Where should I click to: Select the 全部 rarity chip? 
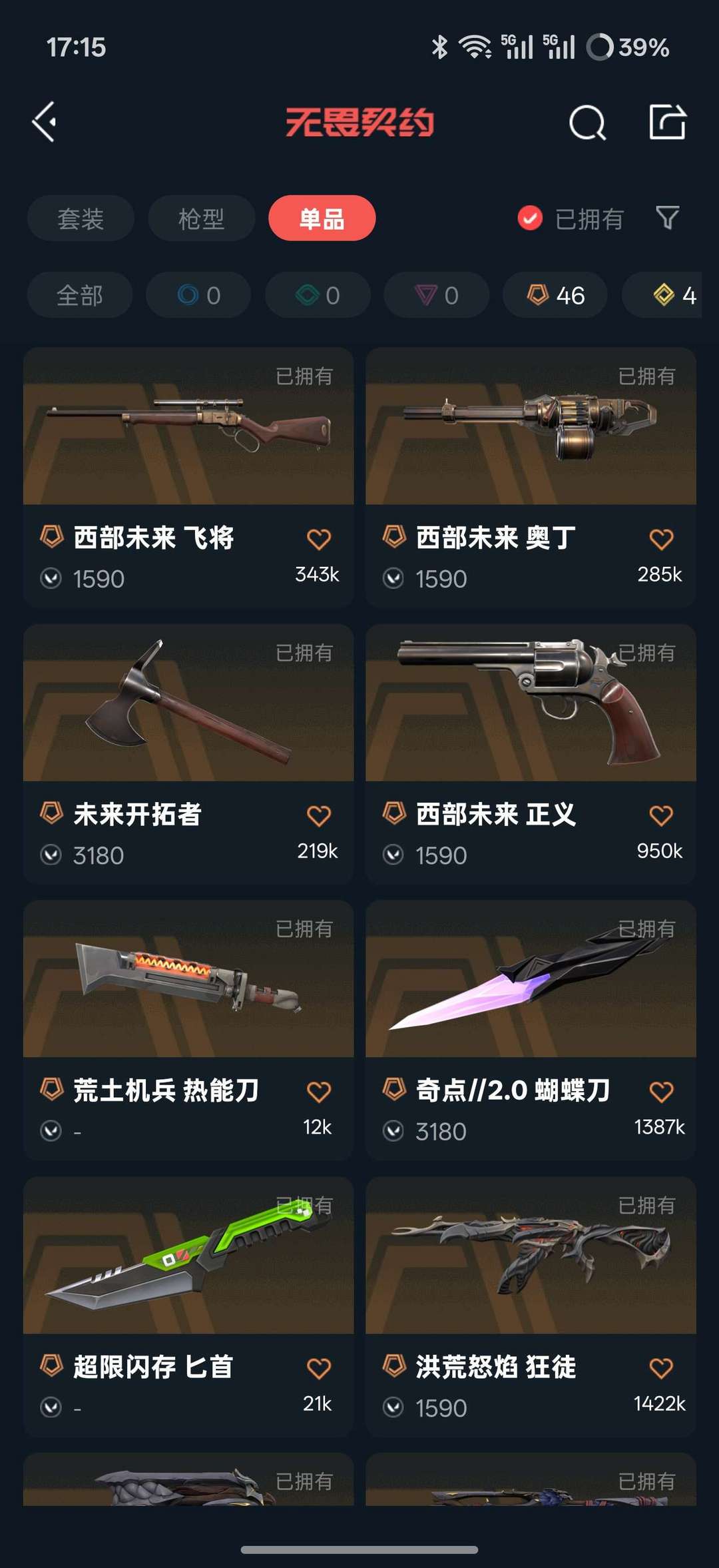pyautogui.click(x=80, y=295)
